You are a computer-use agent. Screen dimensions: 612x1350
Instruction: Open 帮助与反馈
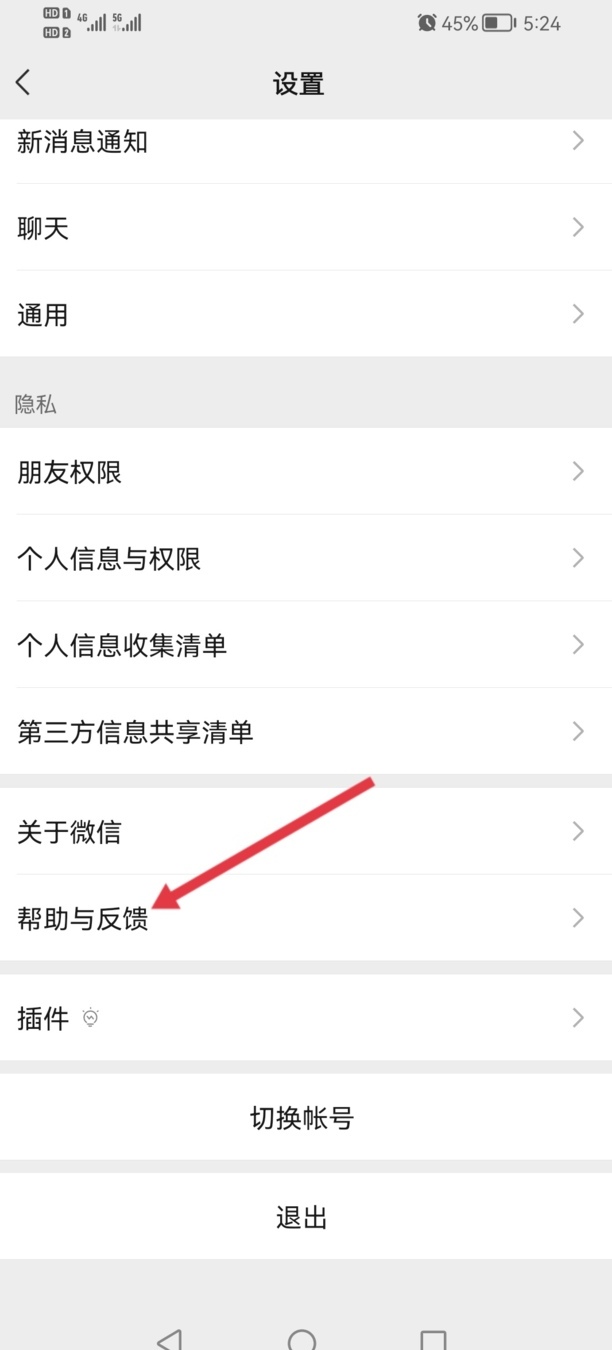click(305, 918)
